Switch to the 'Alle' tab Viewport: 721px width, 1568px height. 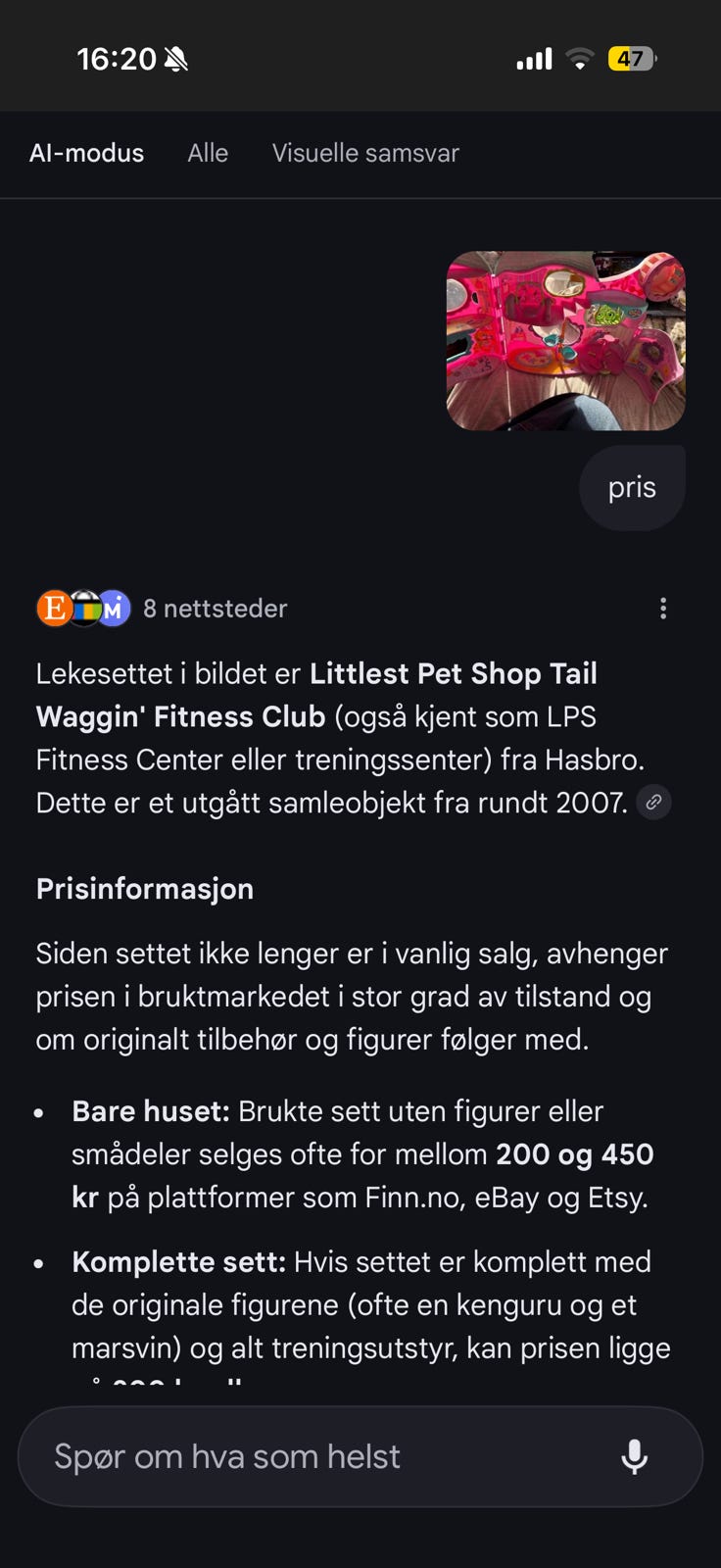tap(207, 153)
